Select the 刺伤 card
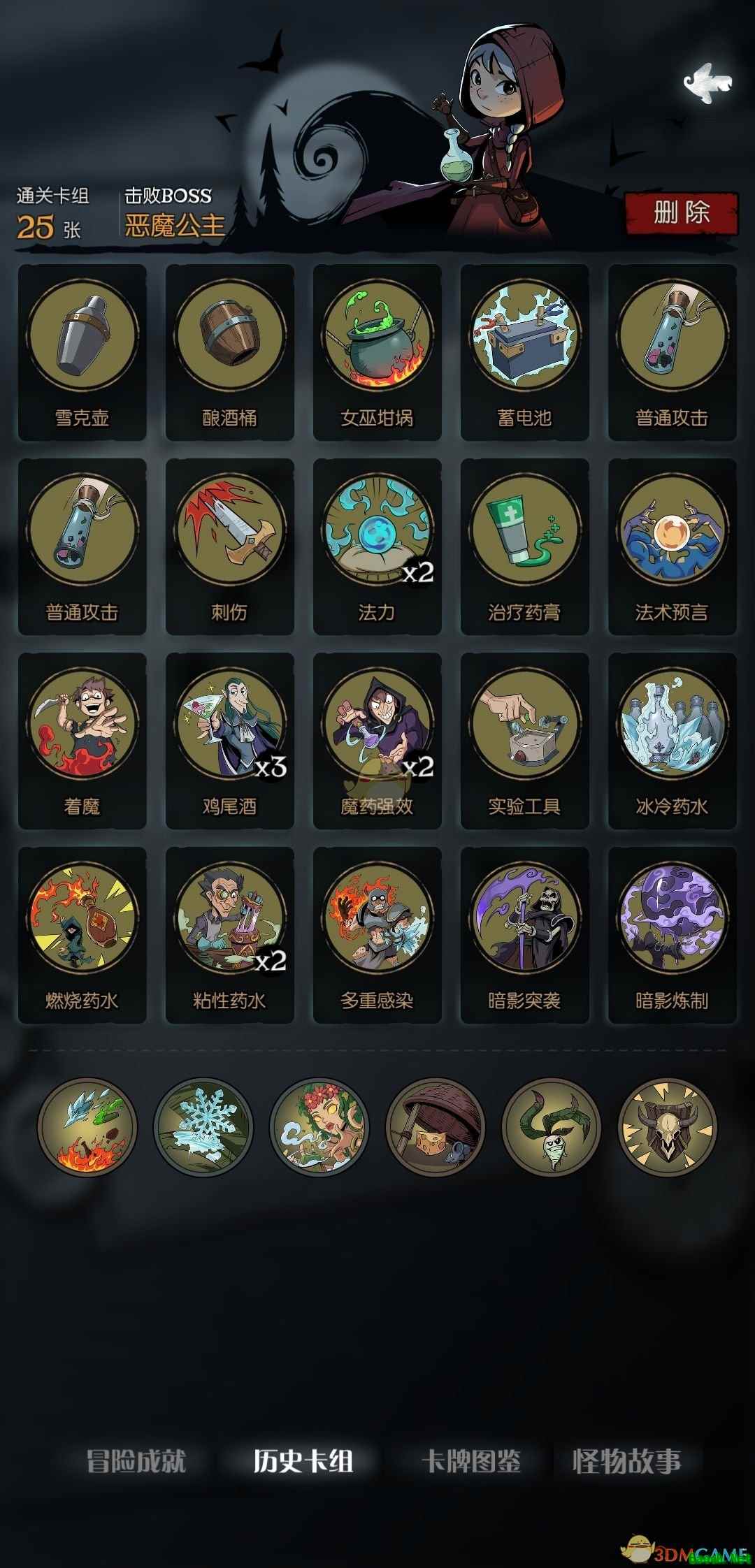The height and width of the screenshot is (1568, 755). (x=230, y=546)
